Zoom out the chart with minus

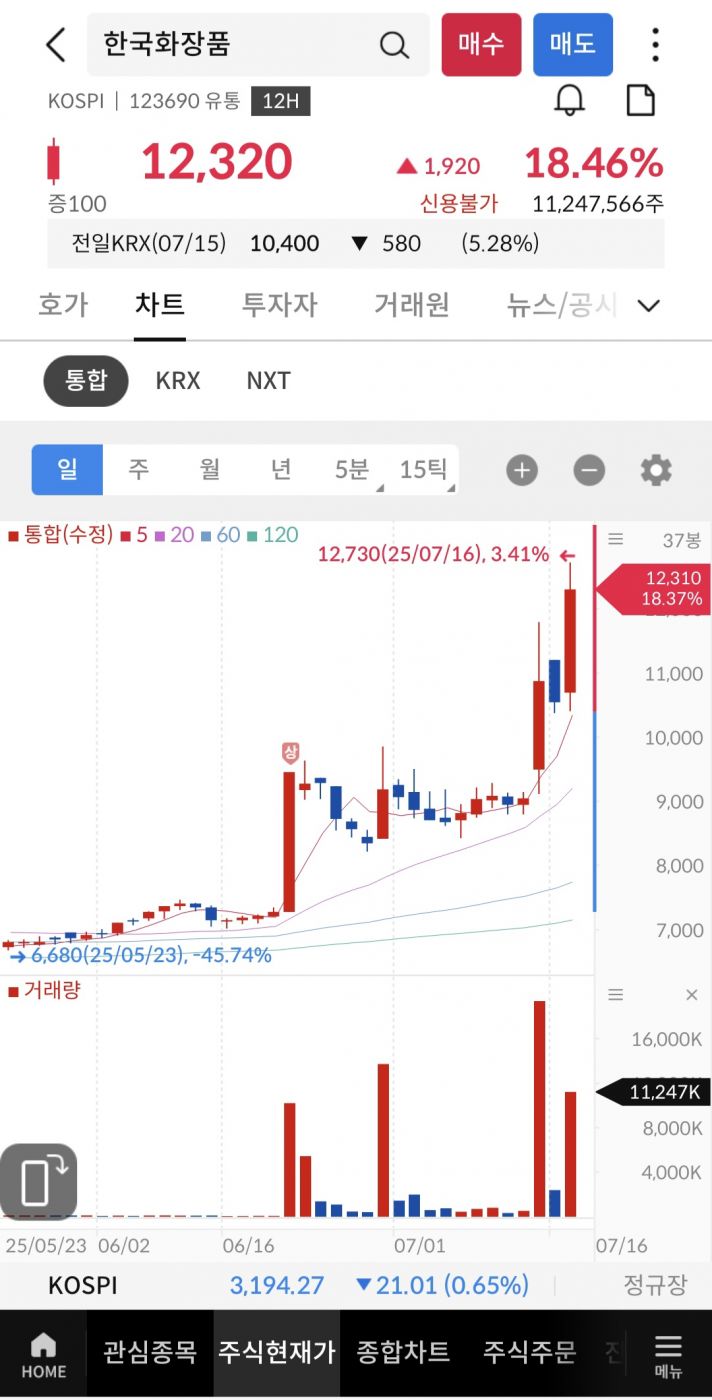589,470
